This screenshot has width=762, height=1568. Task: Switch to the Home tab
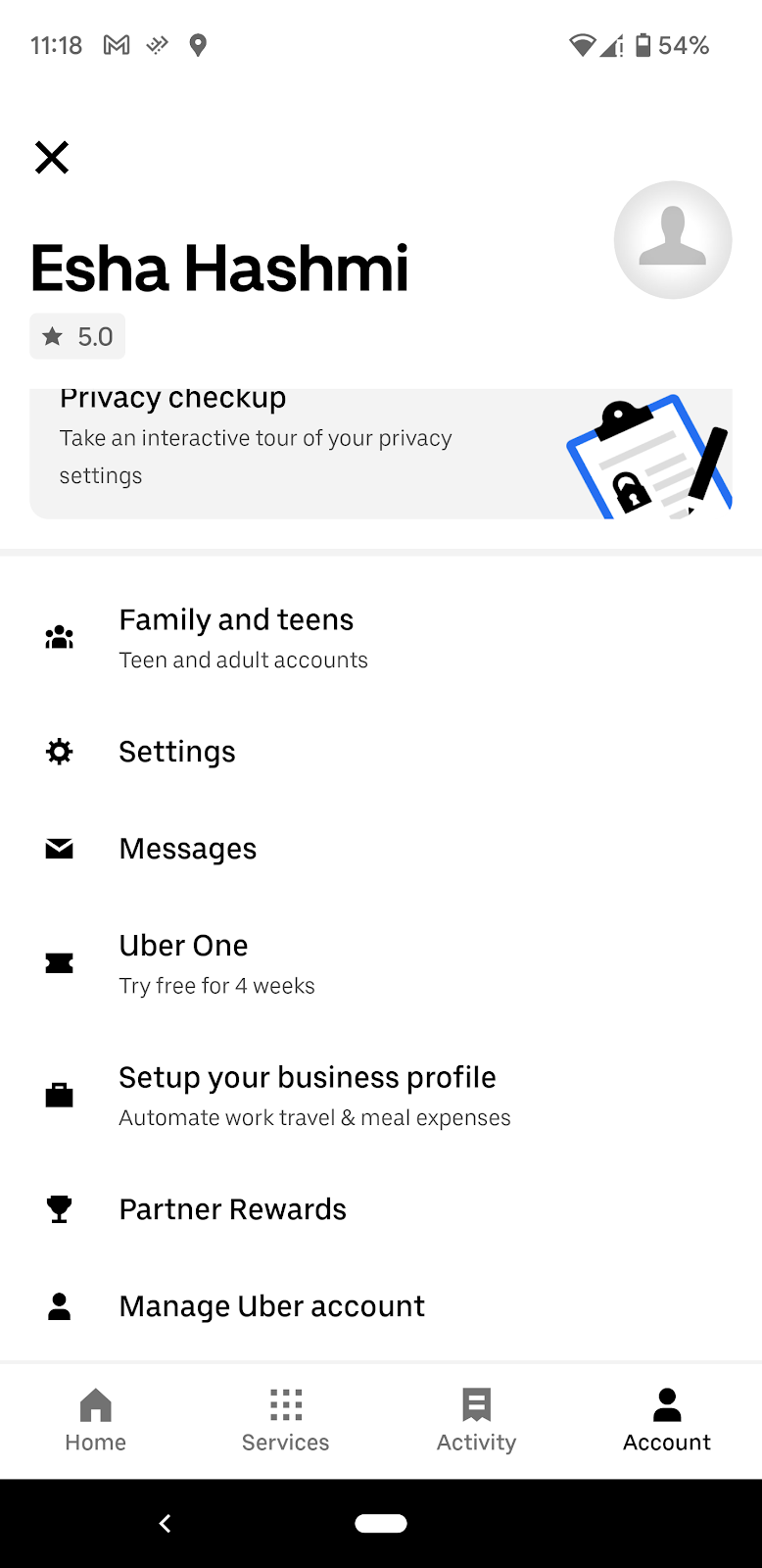click(x=95, y=1419)
